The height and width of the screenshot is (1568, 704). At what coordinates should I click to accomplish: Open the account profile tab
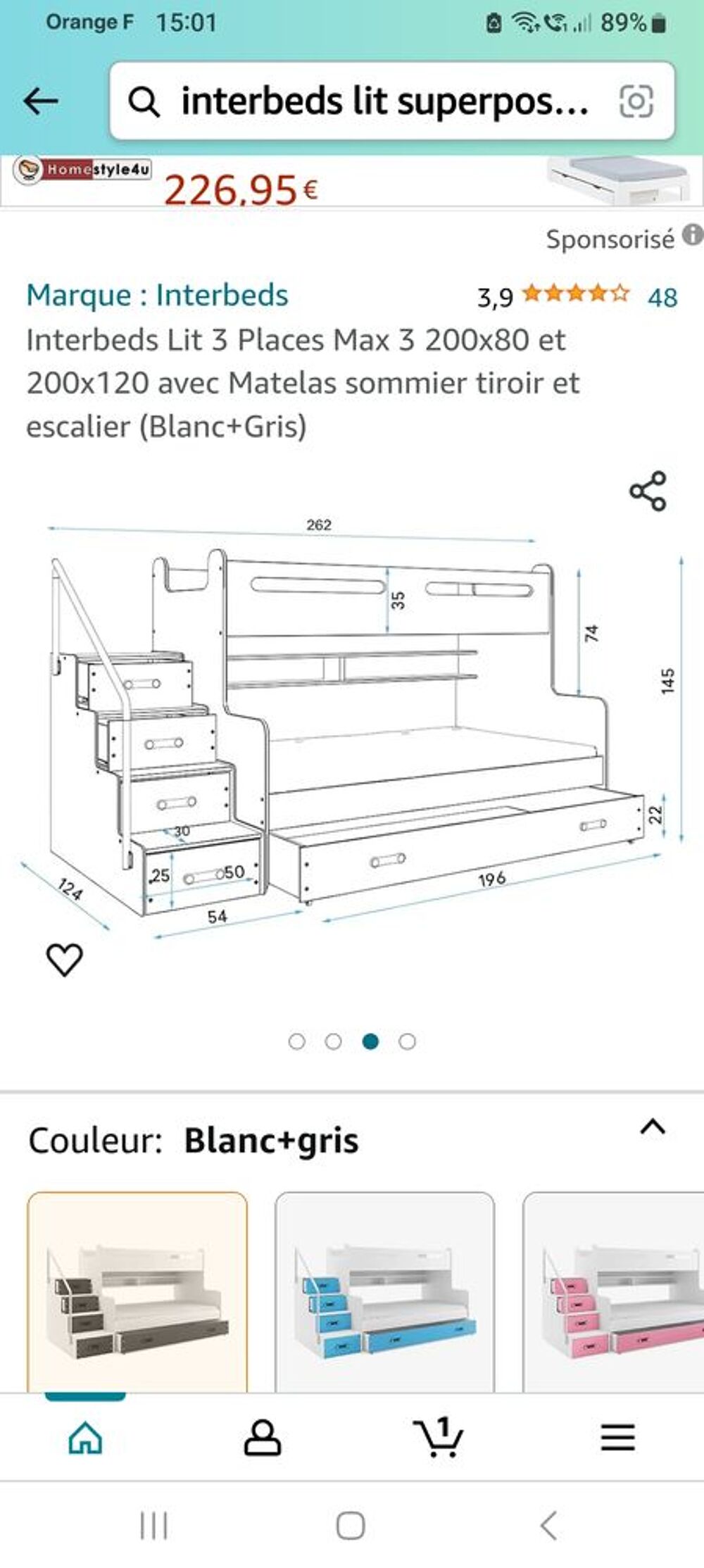coord(262,1436)
